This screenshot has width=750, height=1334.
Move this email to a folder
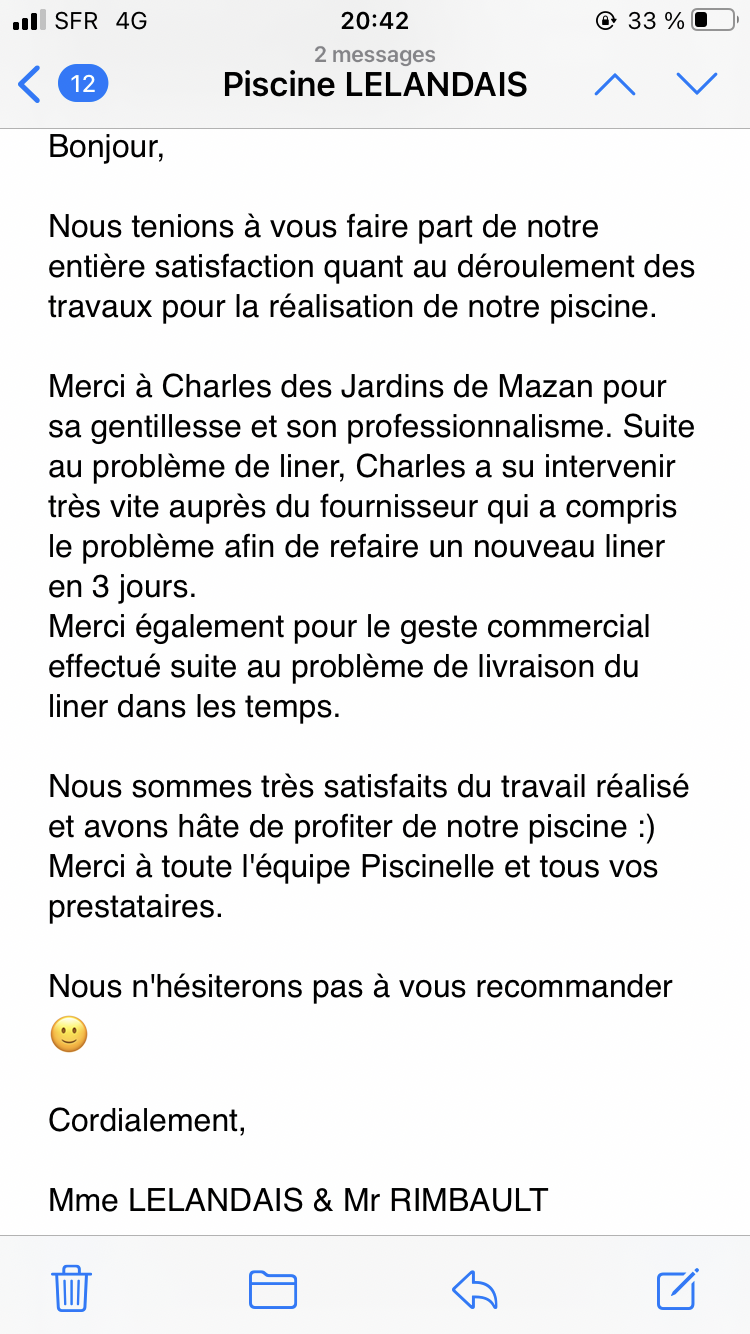(x=273, y=1289)
